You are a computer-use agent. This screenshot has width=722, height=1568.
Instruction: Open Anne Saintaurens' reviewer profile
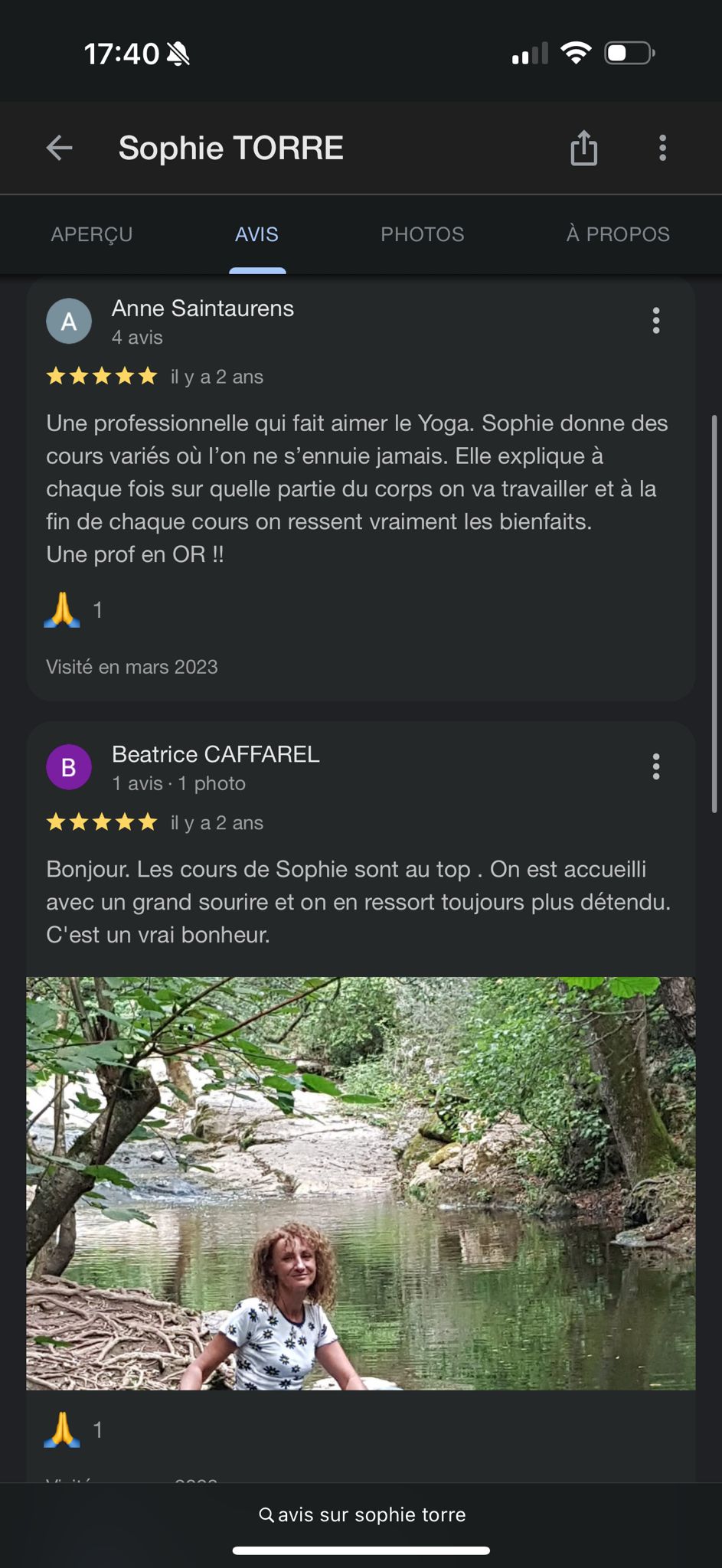coord(202,309)
